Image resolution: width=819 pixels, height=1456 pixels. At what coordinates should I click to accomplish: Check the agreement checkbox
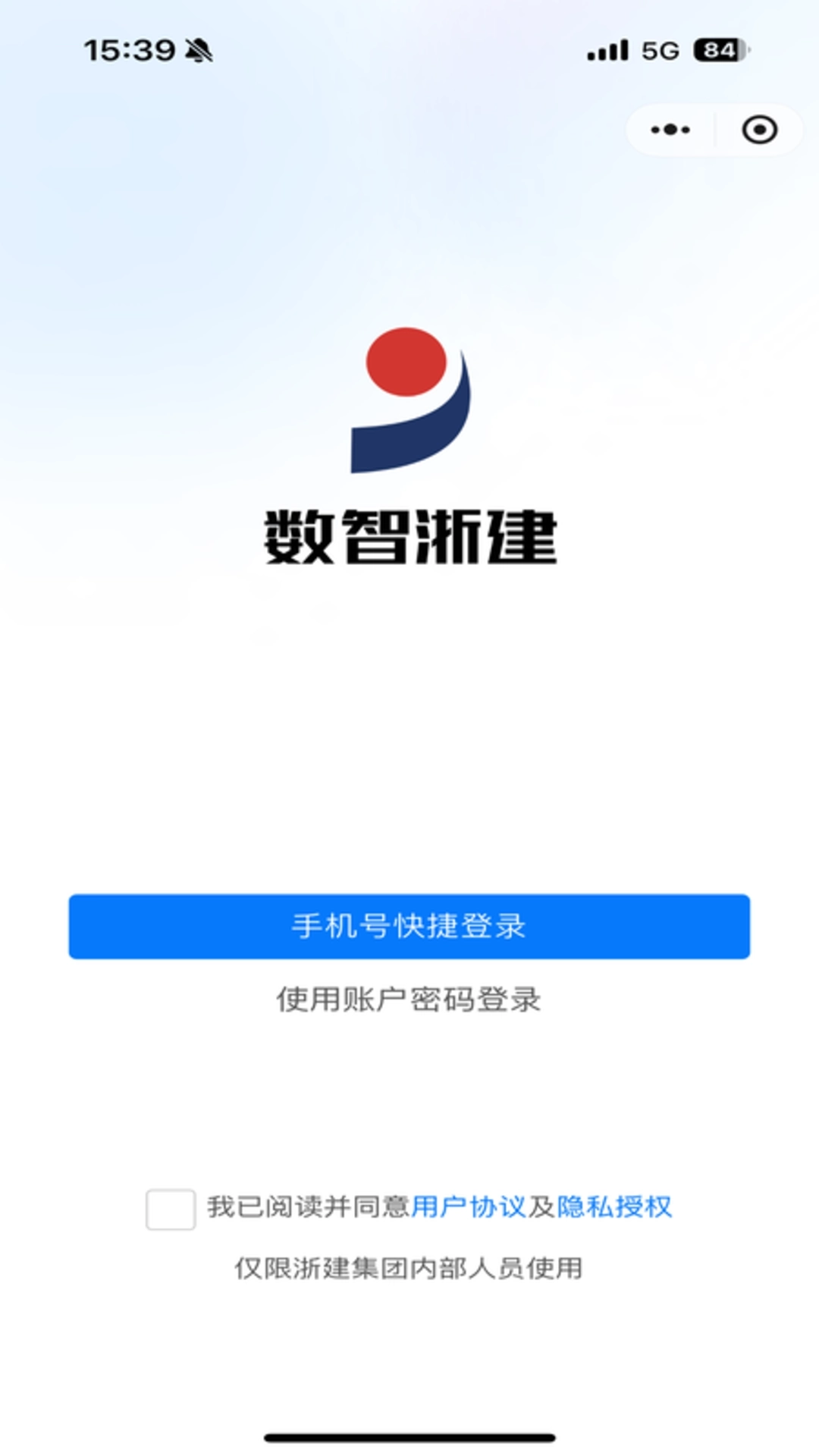tap(171, 1209)
